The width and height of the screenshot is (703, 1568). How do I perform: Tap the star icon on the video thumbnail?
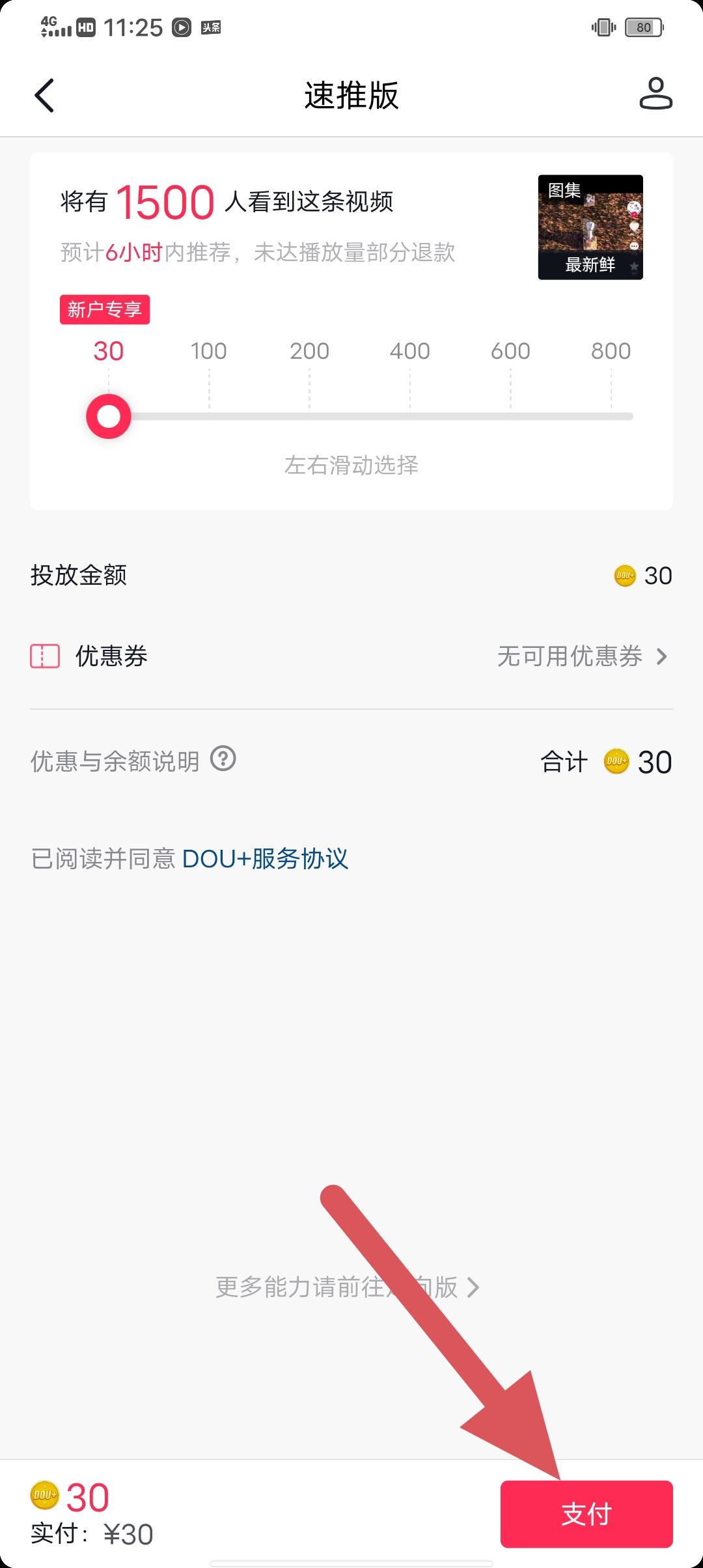(x=633, y=266)
